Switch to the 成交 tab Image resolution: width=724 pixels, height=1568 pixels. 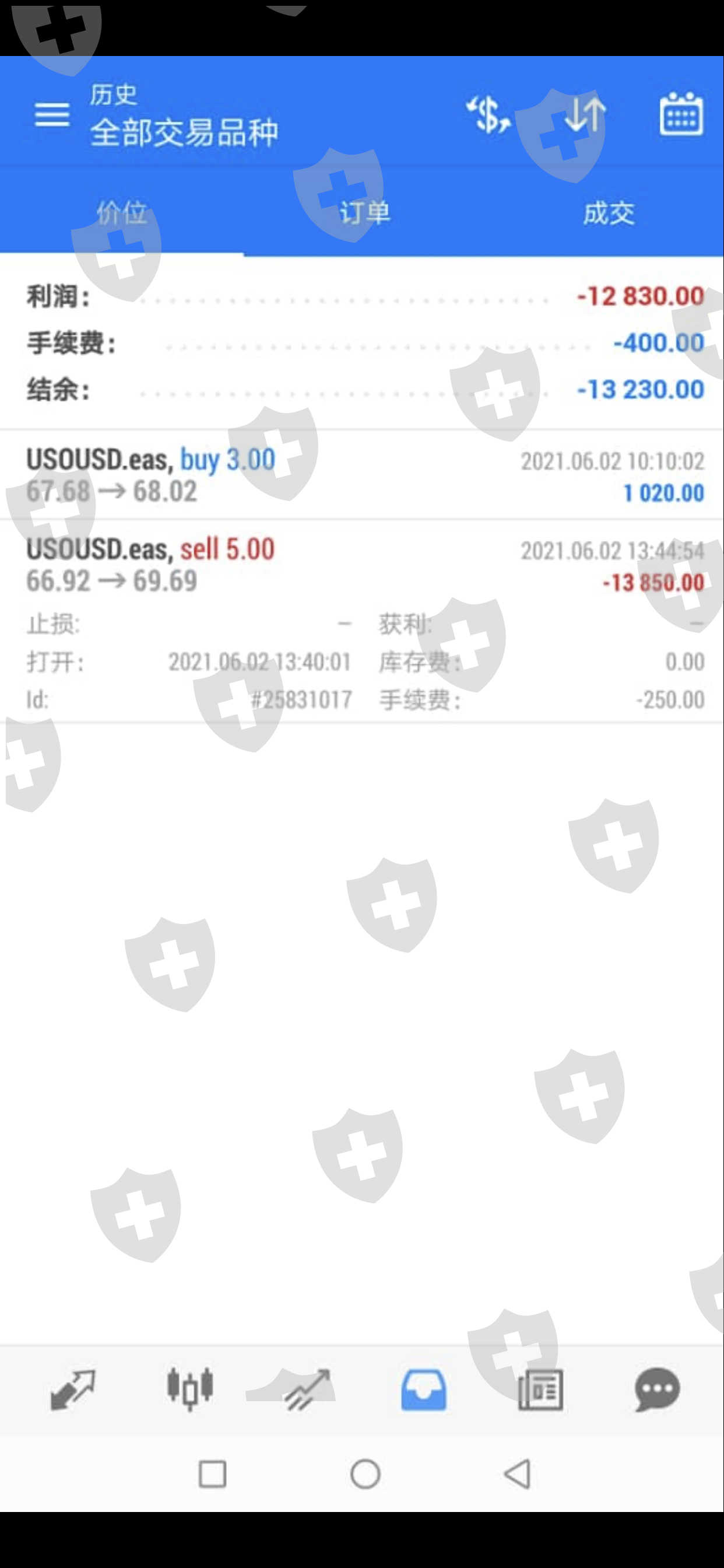click(x=609, y=212)
